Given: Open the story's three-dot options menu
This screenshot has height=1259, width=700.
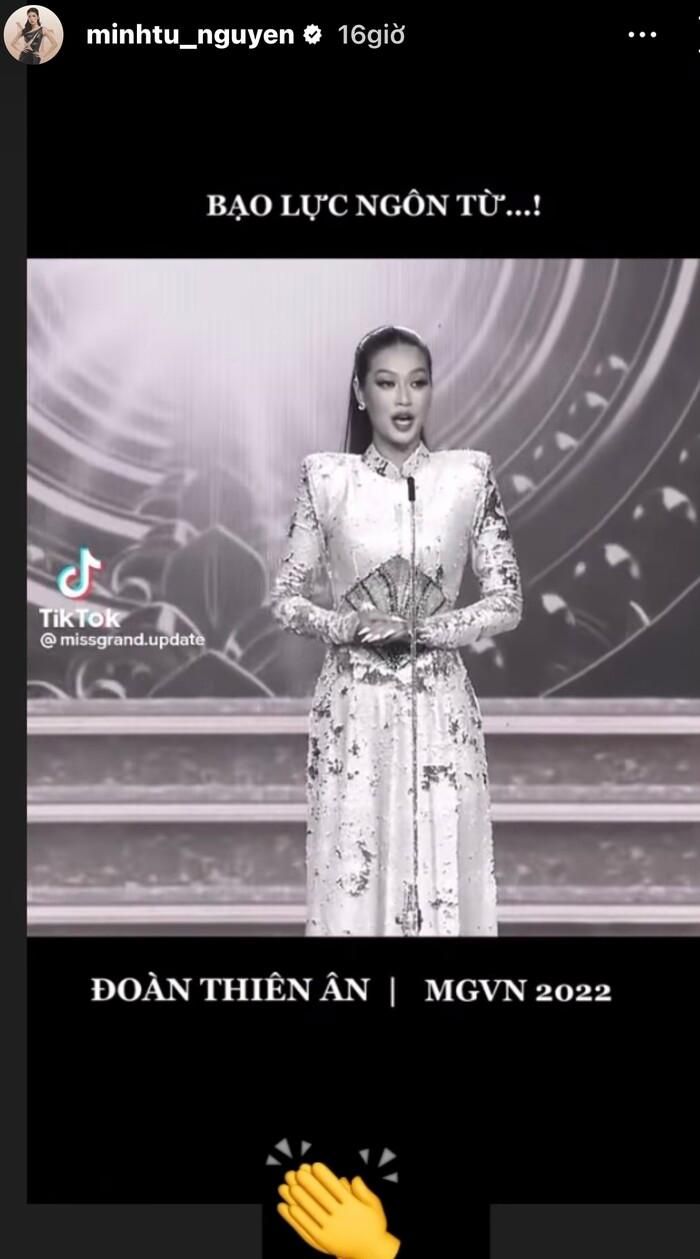Looking at the screenshot, I should point(642,35).
